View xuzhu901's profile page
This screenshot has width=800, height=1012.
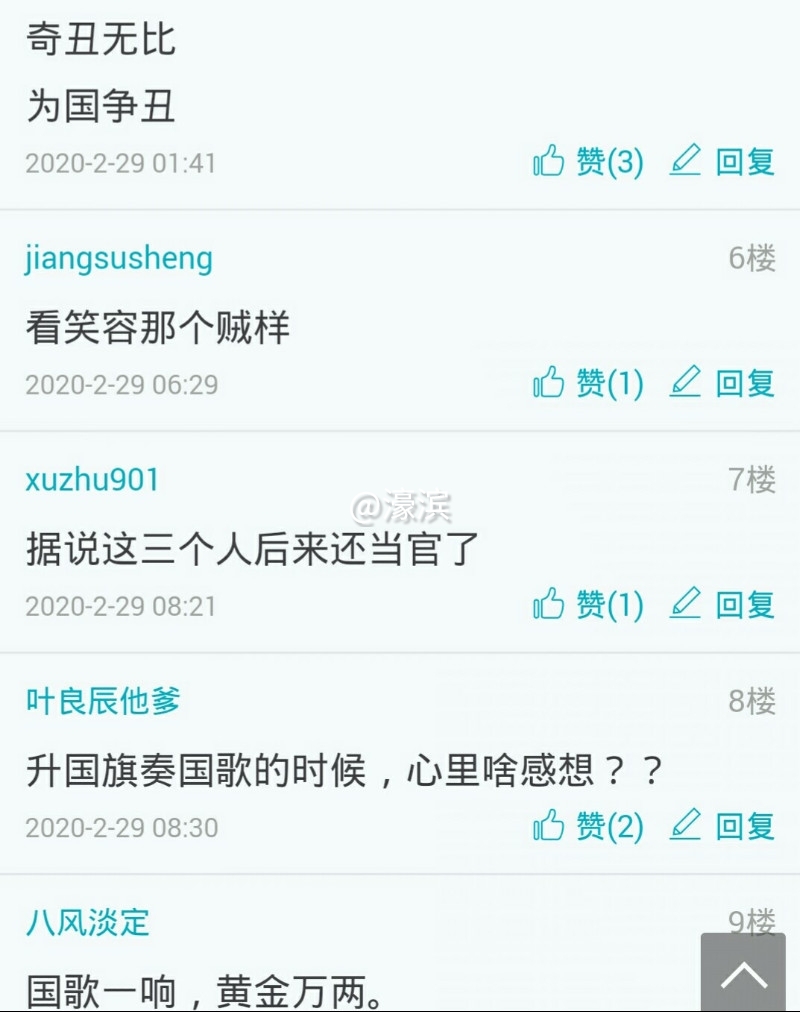[92, 480]
